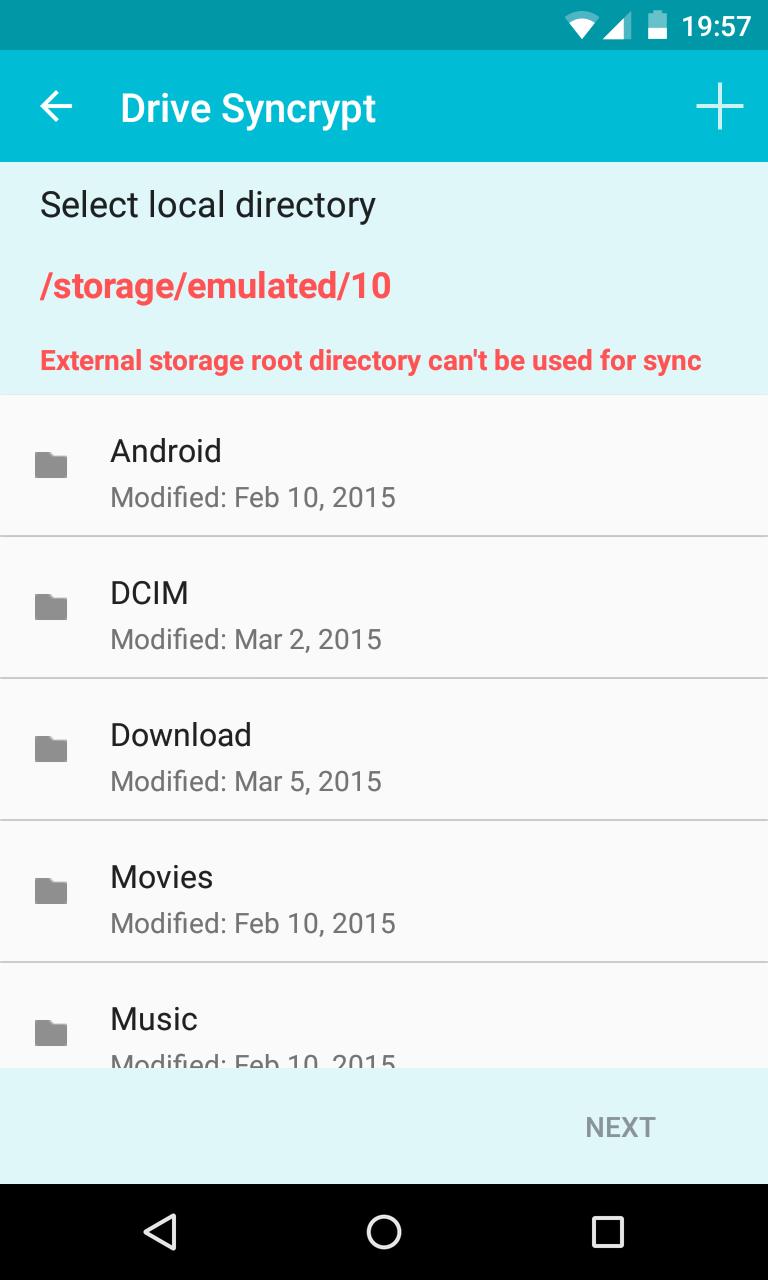Open the recent apps overview

[607, 1232]
